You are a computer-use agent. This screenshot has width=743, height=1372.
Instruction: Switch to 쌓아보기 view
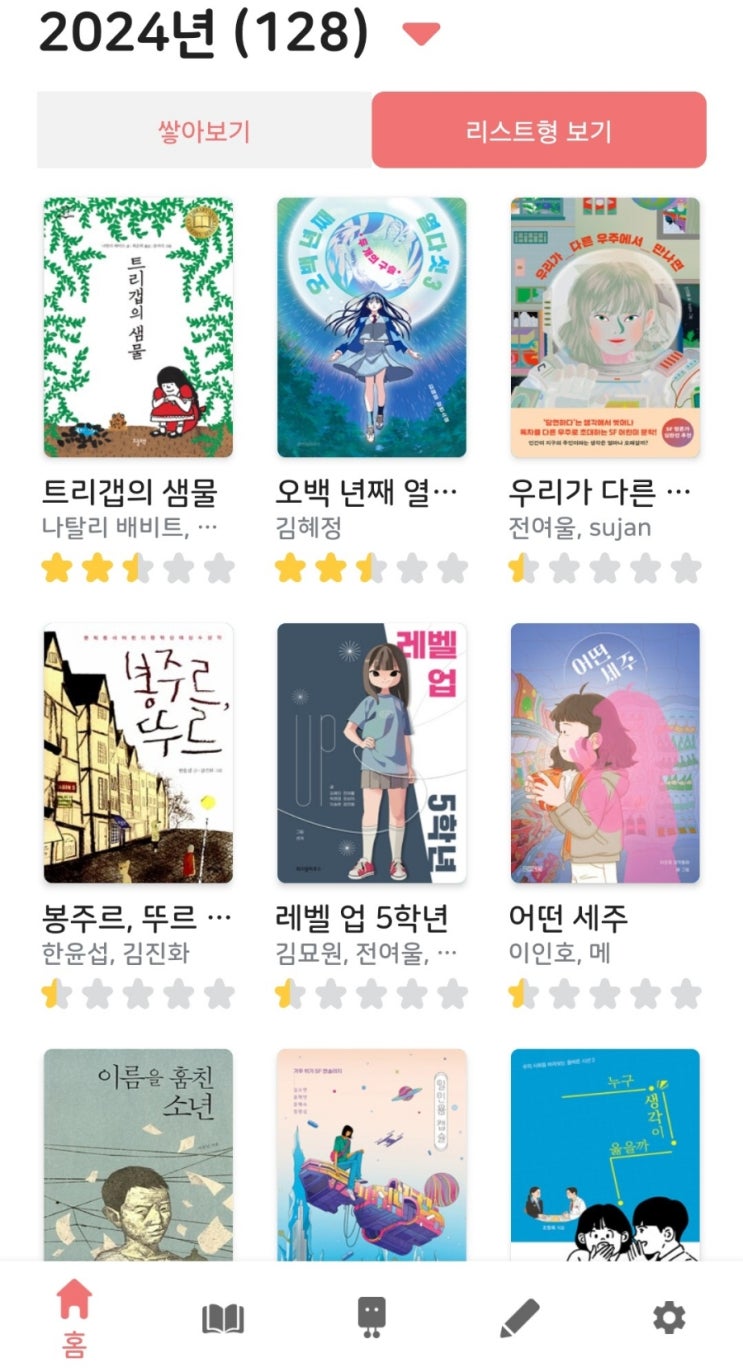[204, 131]
